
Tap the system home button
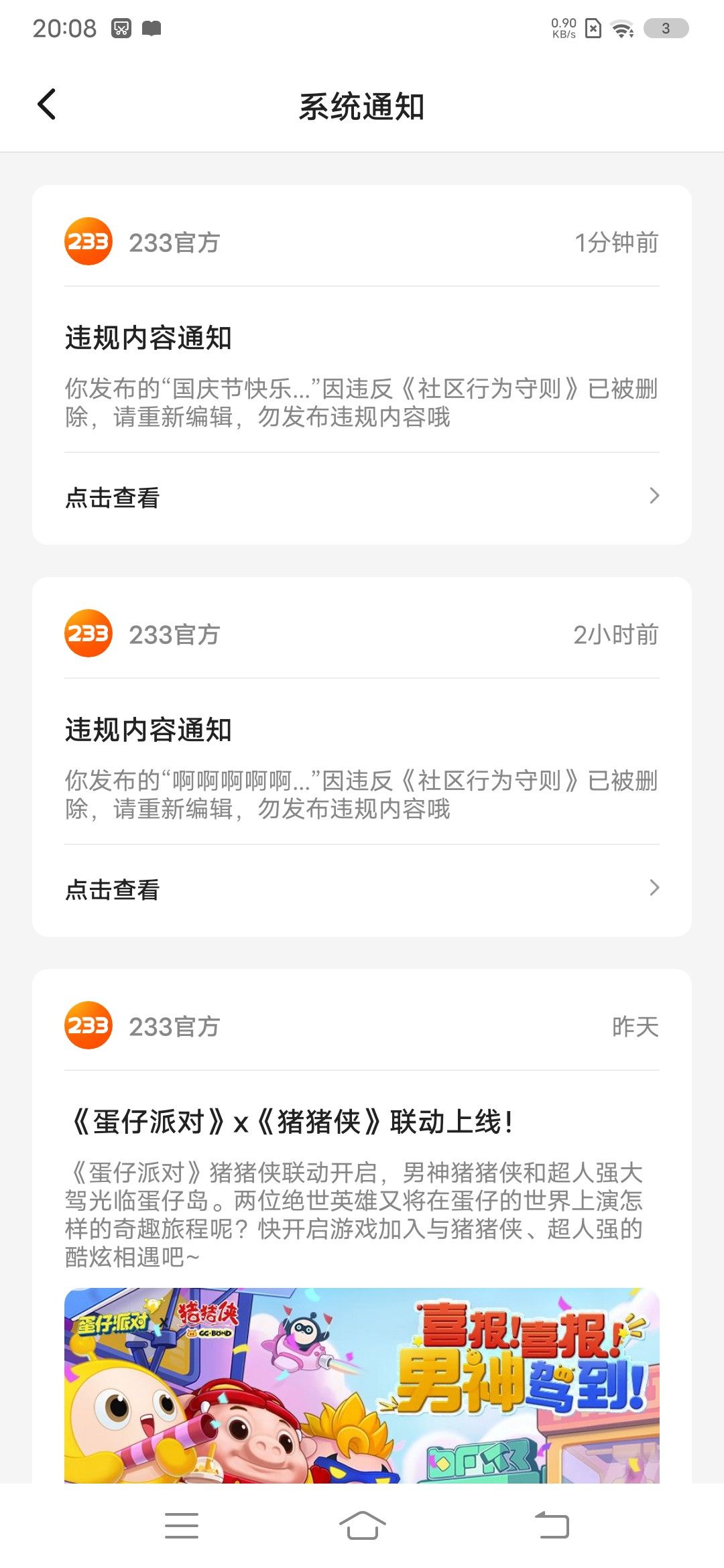pos(362,1526)
